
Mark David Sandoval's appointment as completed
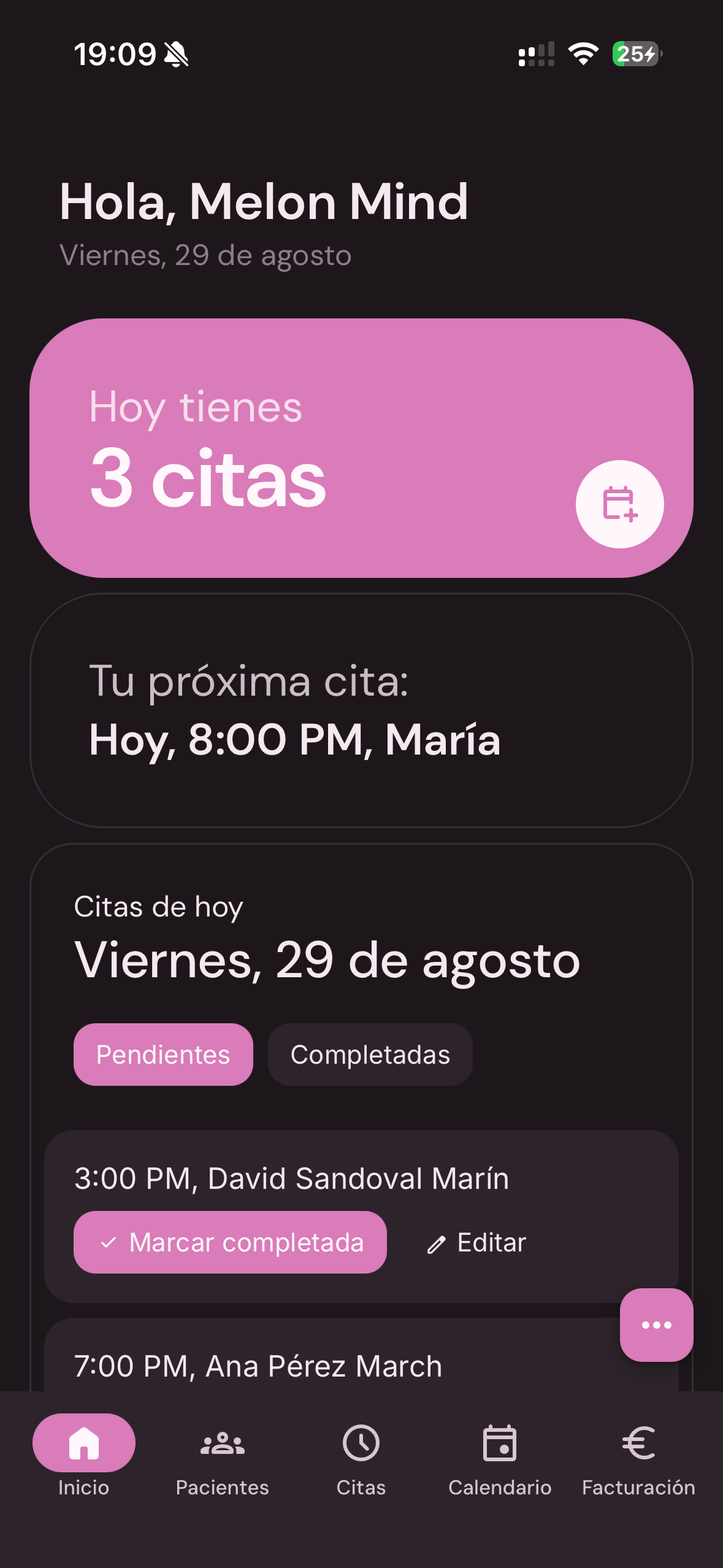click(x=230, y=1242)
